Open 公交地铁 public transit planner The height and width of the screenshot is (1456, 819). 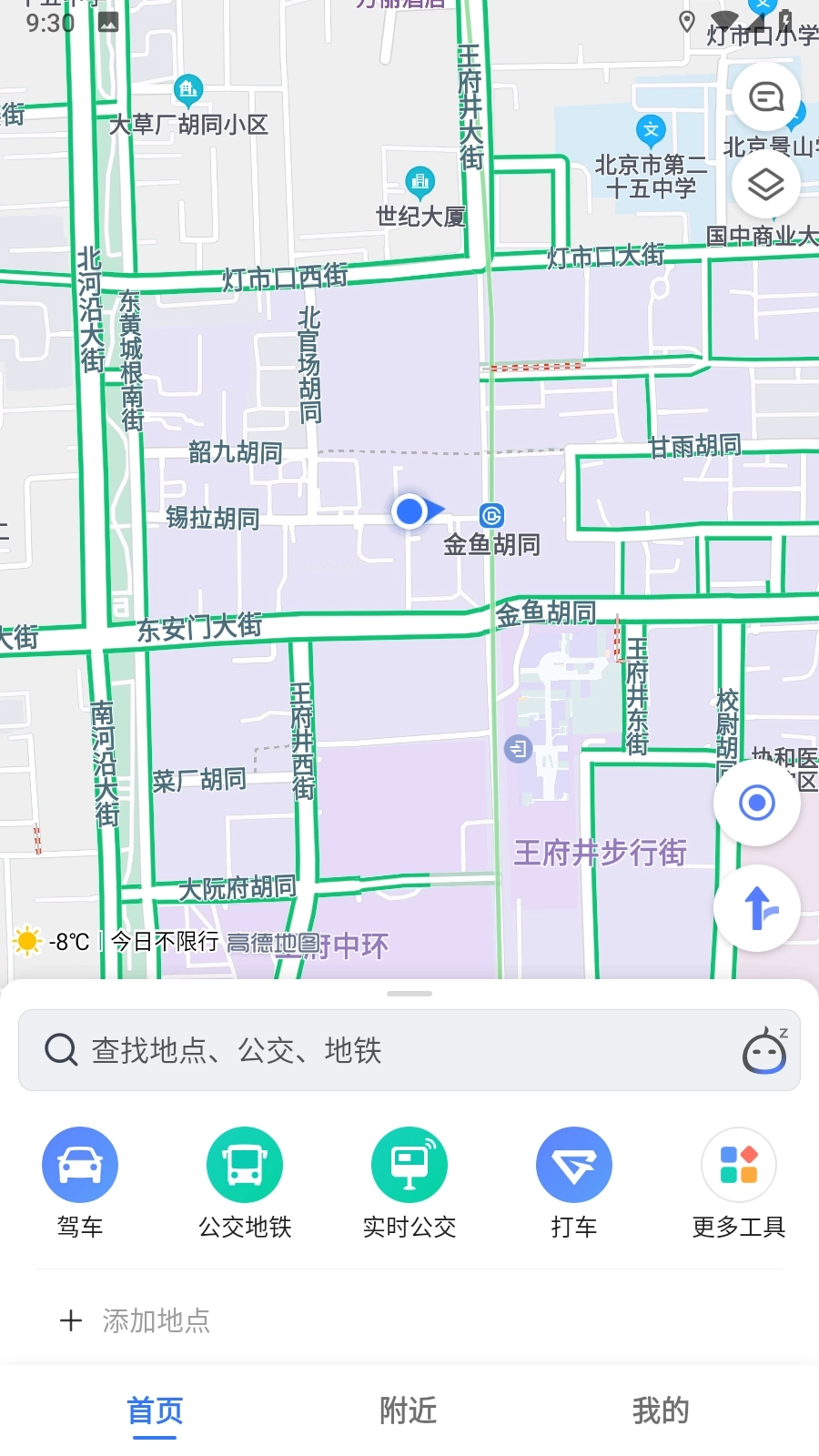click(x=245, y=1164)
